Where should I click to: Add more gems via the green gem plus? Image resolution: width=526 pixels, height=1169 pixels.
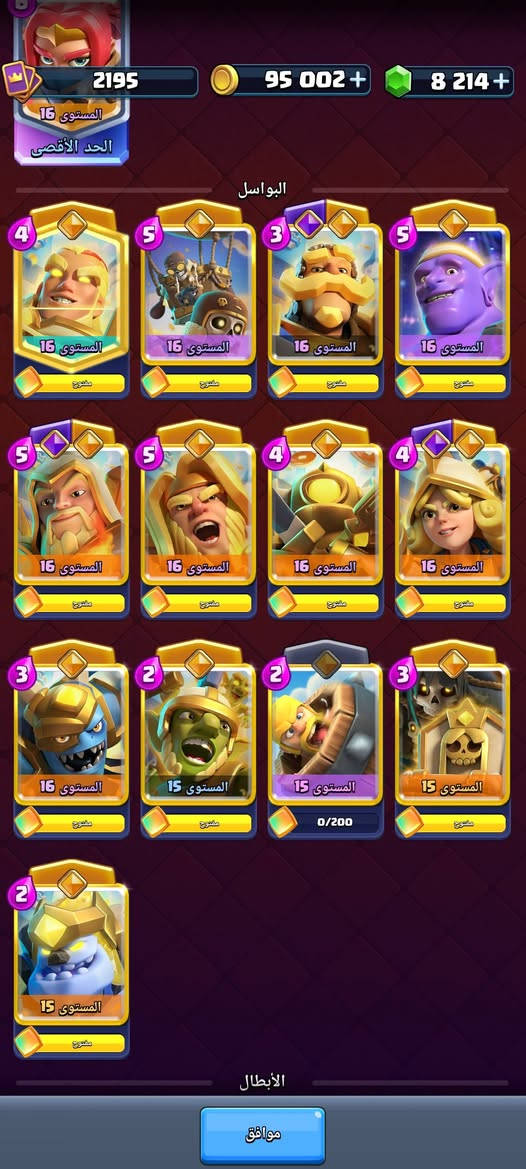(503, 81)
